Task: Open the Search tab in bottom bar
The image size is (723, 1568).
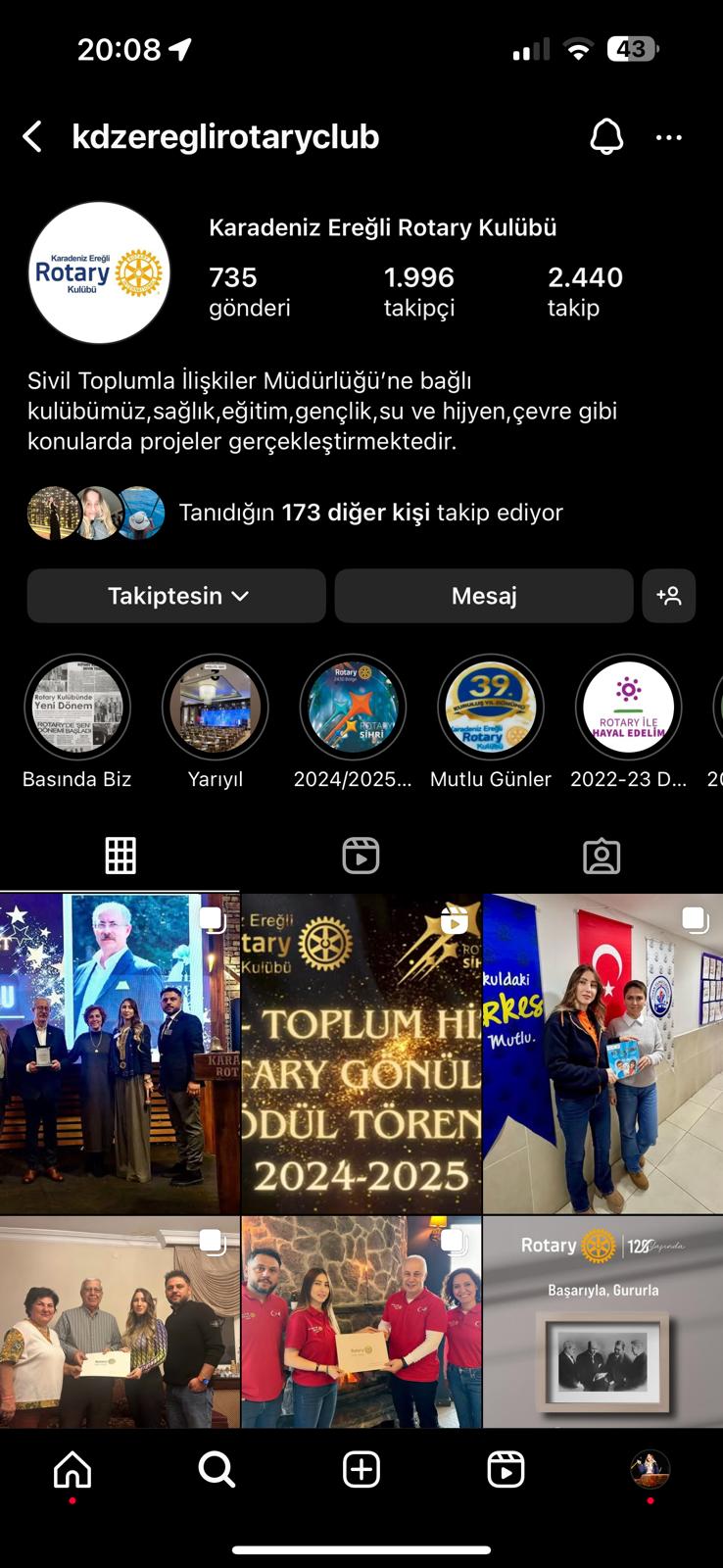Action: point(217,1469)
